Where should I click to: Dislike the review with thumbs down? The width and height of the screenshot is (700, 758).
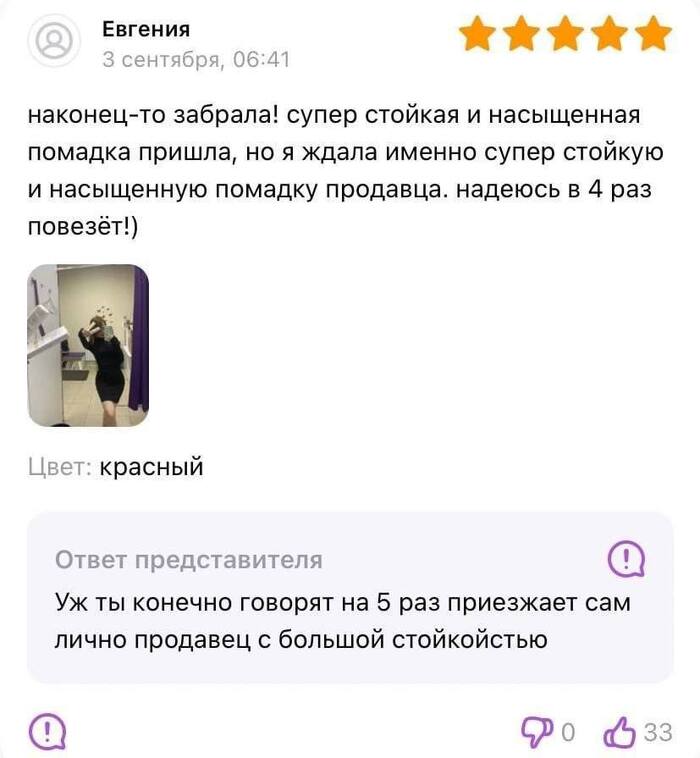(x=535, y=732)
